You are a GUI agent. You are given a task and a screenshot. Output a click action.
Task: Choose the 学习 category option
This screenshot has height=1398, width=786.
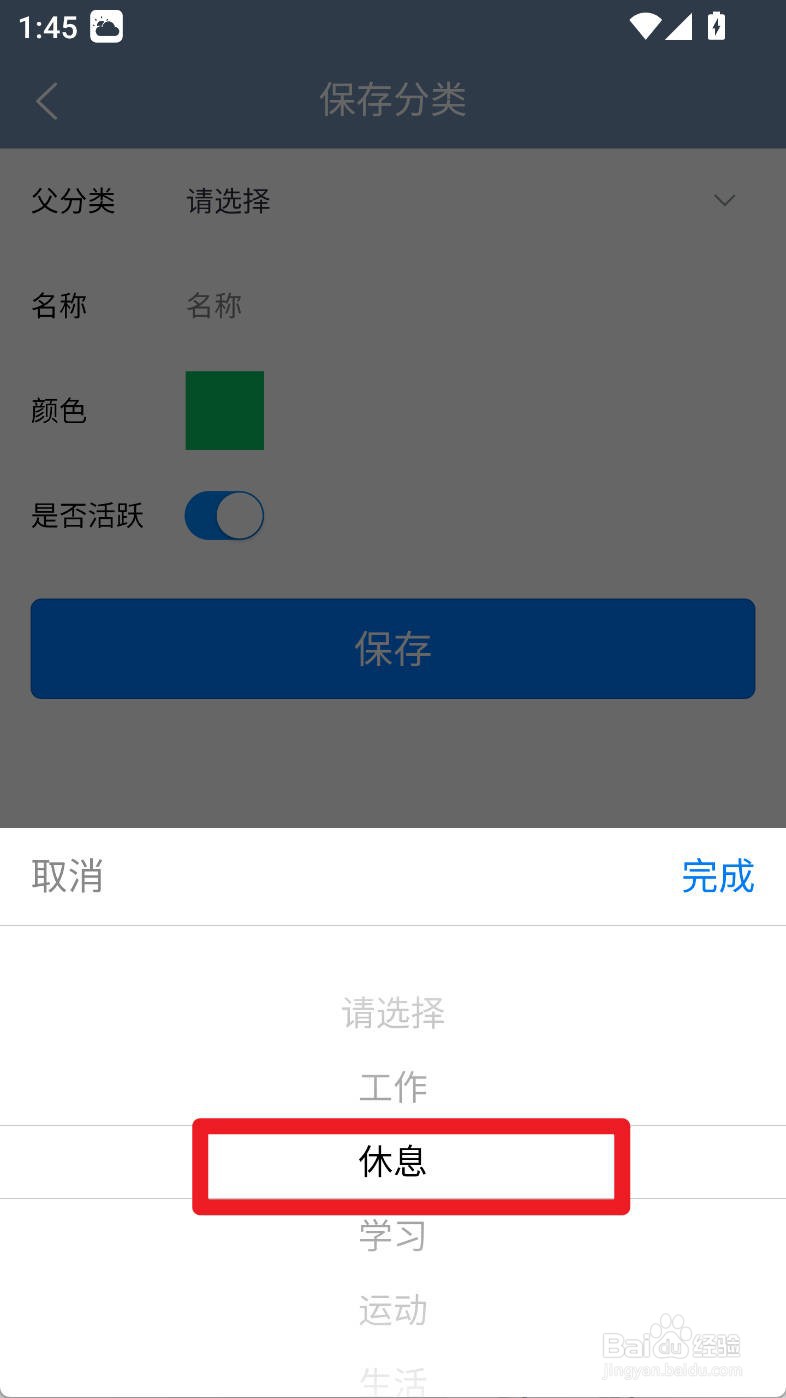pyautogui.click(x=393, y=1236)
